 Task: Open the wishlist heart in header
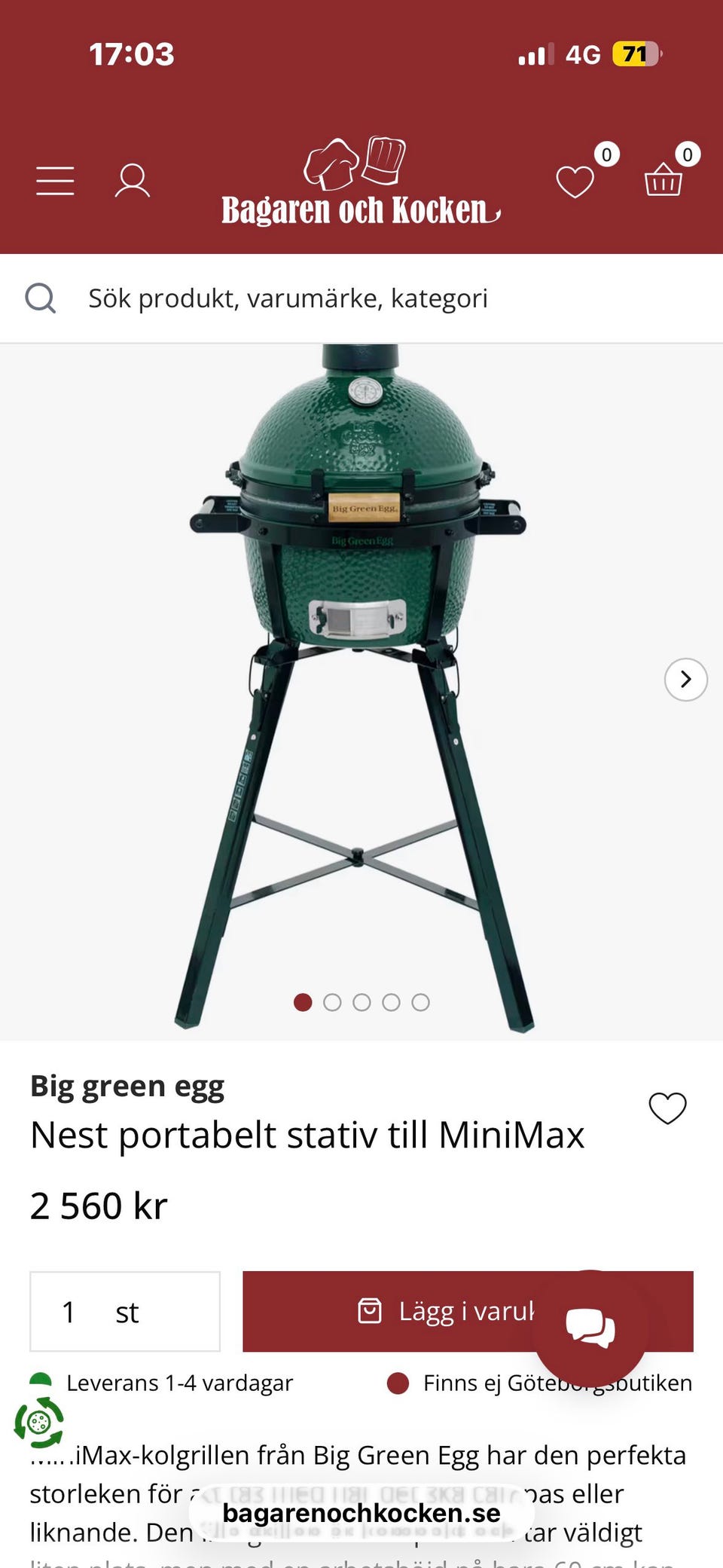tap(575, 182)
